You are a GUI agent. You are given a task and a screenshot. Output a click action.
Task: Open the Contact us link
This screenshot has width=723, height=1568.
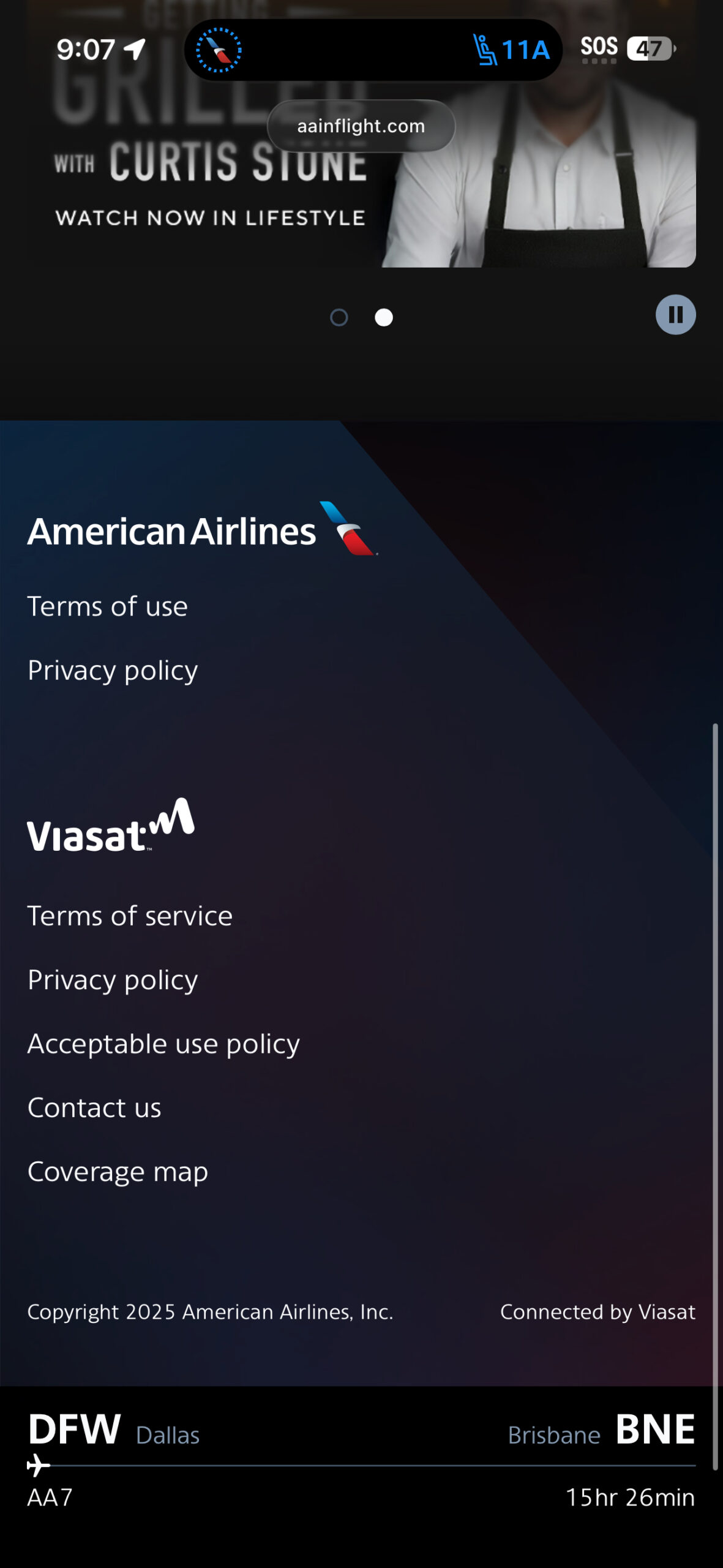pos(94,1108)
